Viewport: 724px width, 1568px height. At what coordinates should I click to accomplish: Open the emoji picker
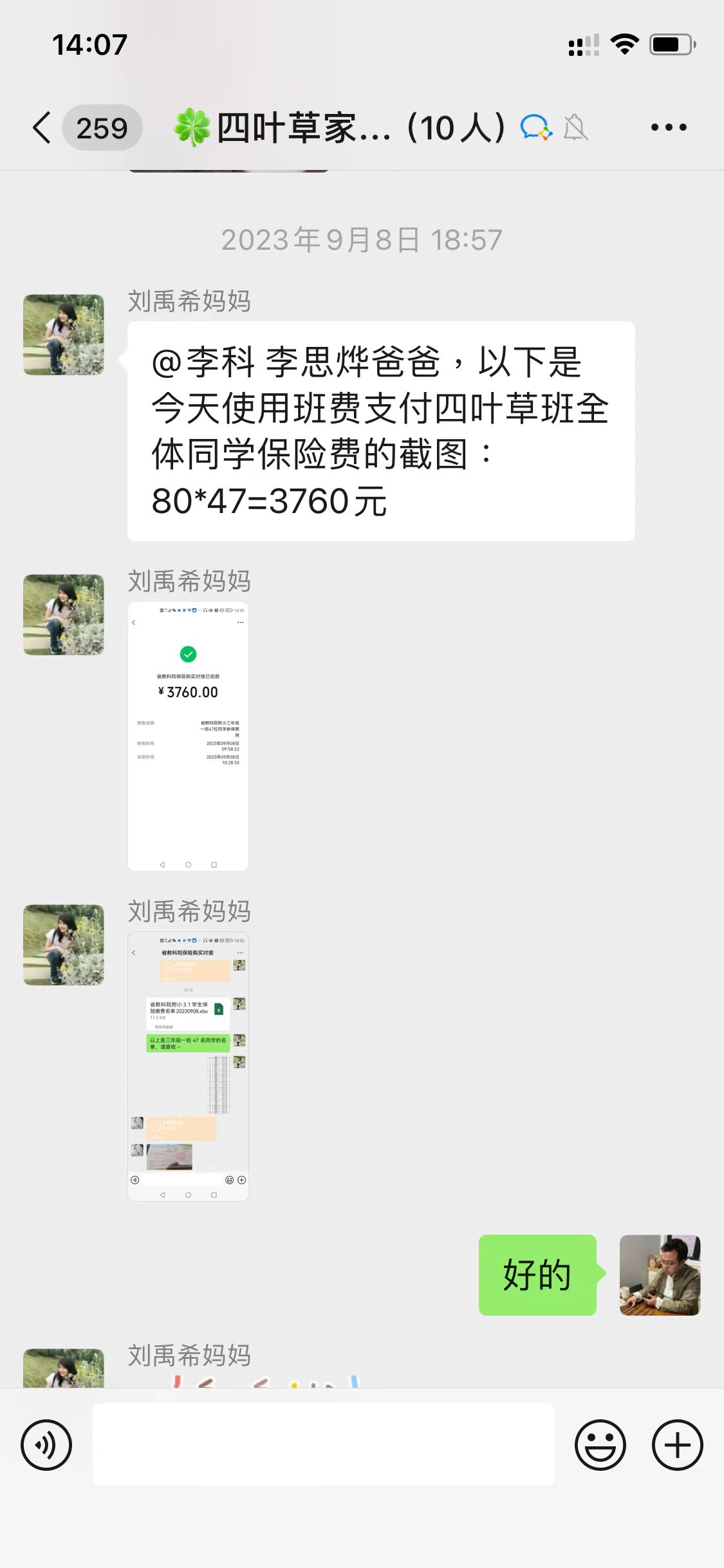coord(600,1444)
